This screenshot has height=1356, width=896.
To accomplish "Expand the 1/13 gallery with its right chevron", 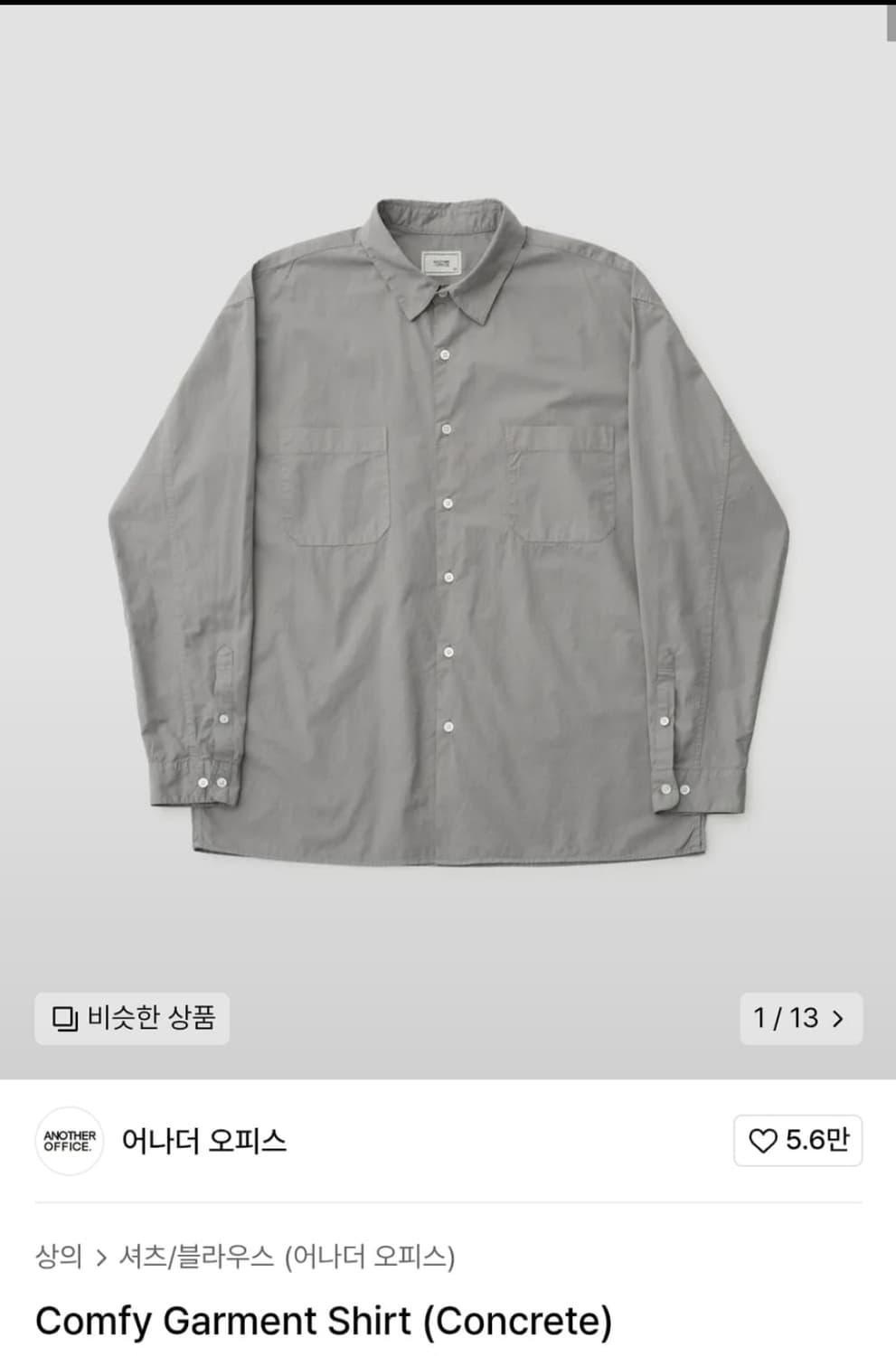I will tap(837, 1020).
